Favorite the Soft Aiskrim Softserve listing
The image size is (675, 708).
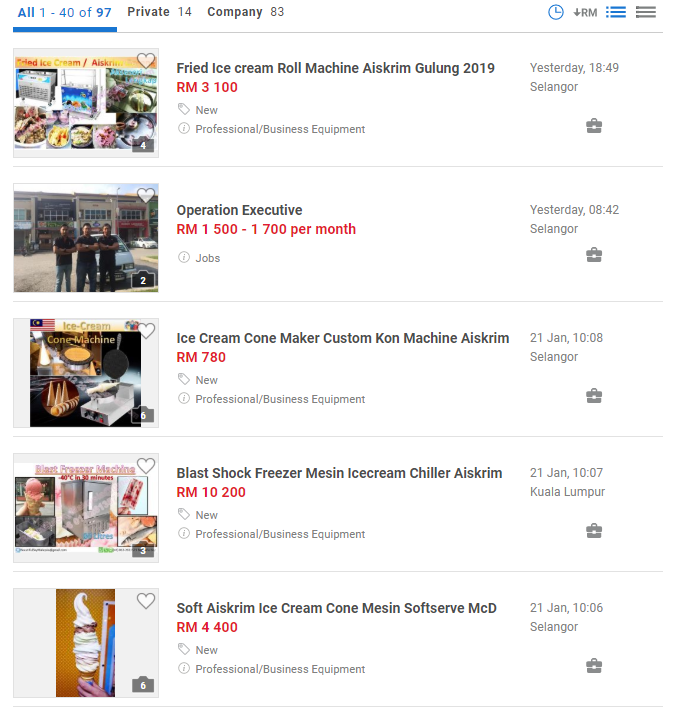click(x=146, y=601)
